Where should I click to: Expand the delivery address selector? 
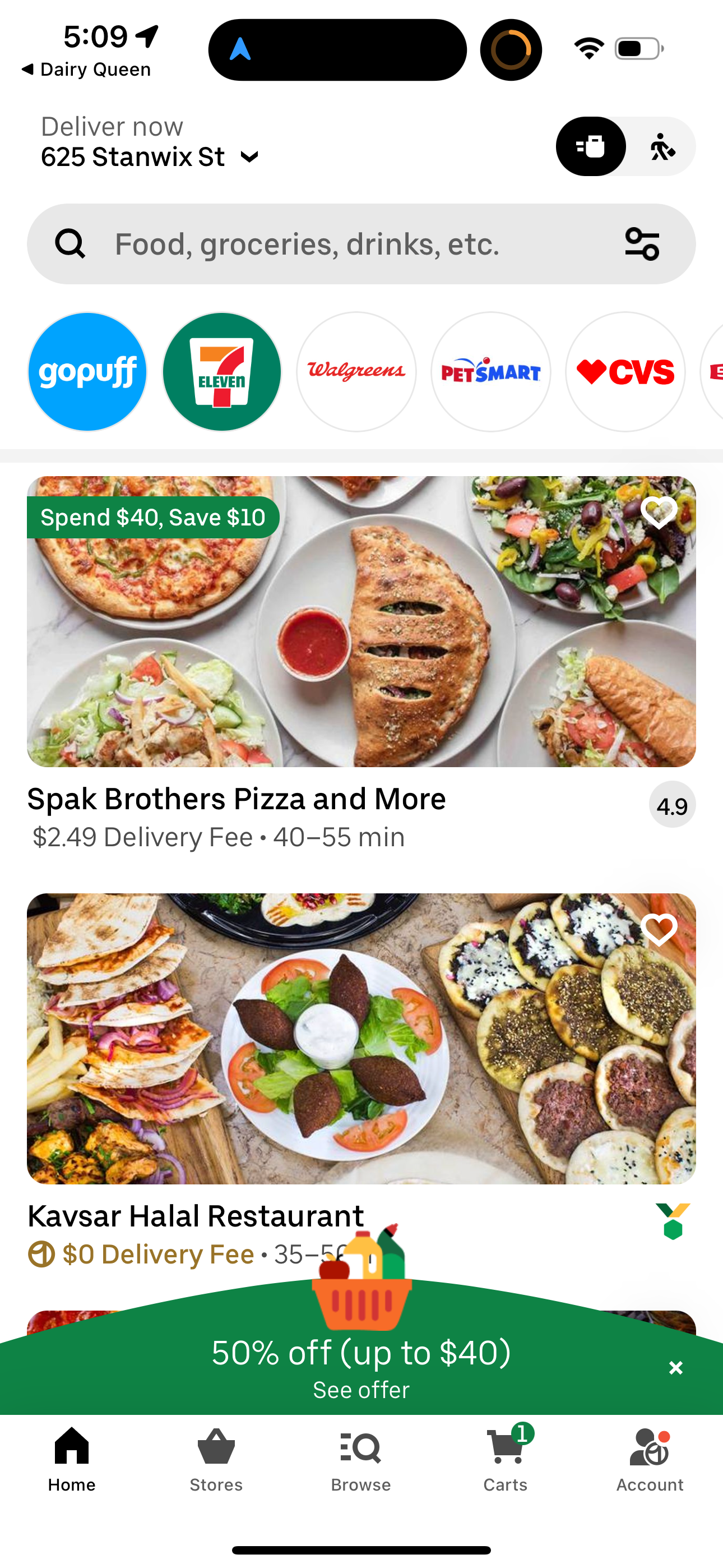click(249, 157)
